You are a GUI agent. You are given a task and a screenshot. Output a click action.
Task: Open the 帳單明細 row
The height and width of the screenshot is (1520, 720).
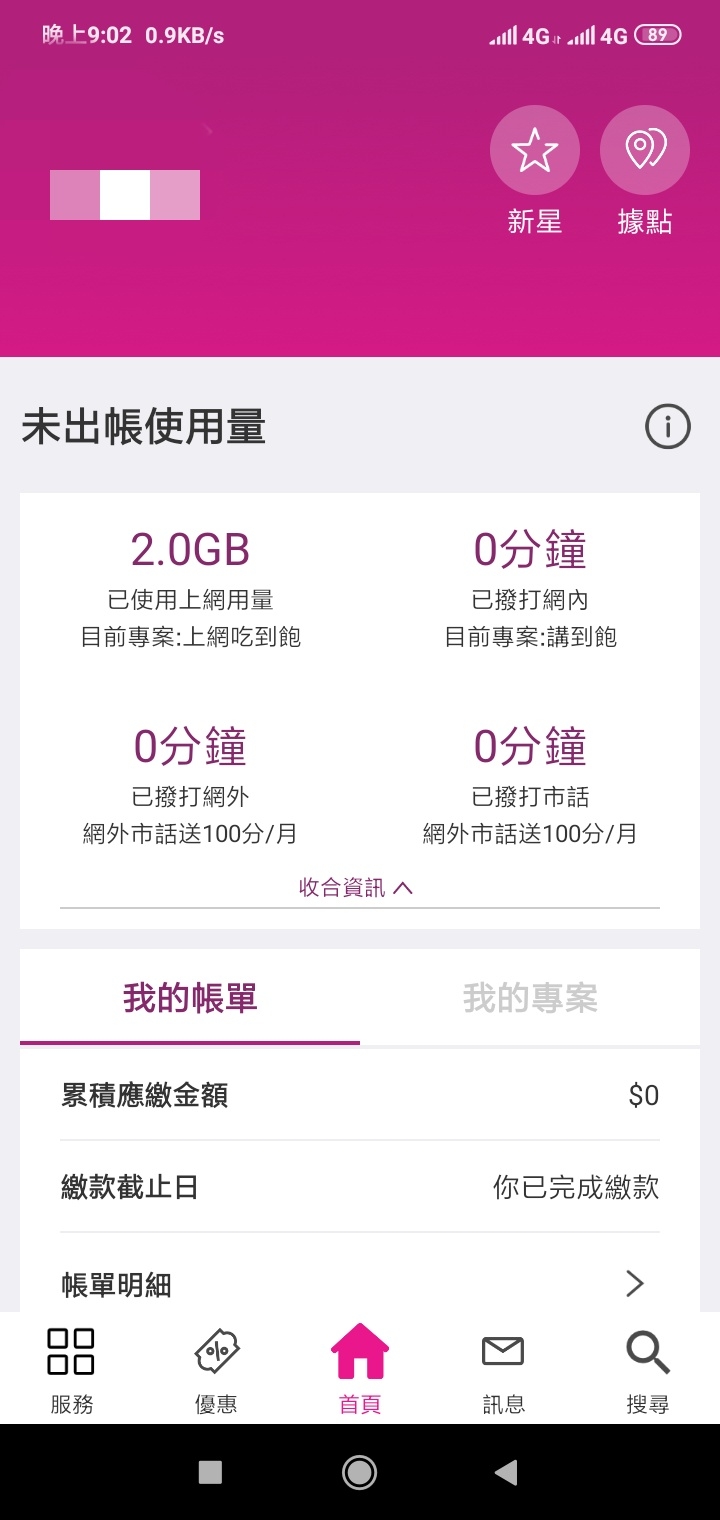pos(360,1283)
